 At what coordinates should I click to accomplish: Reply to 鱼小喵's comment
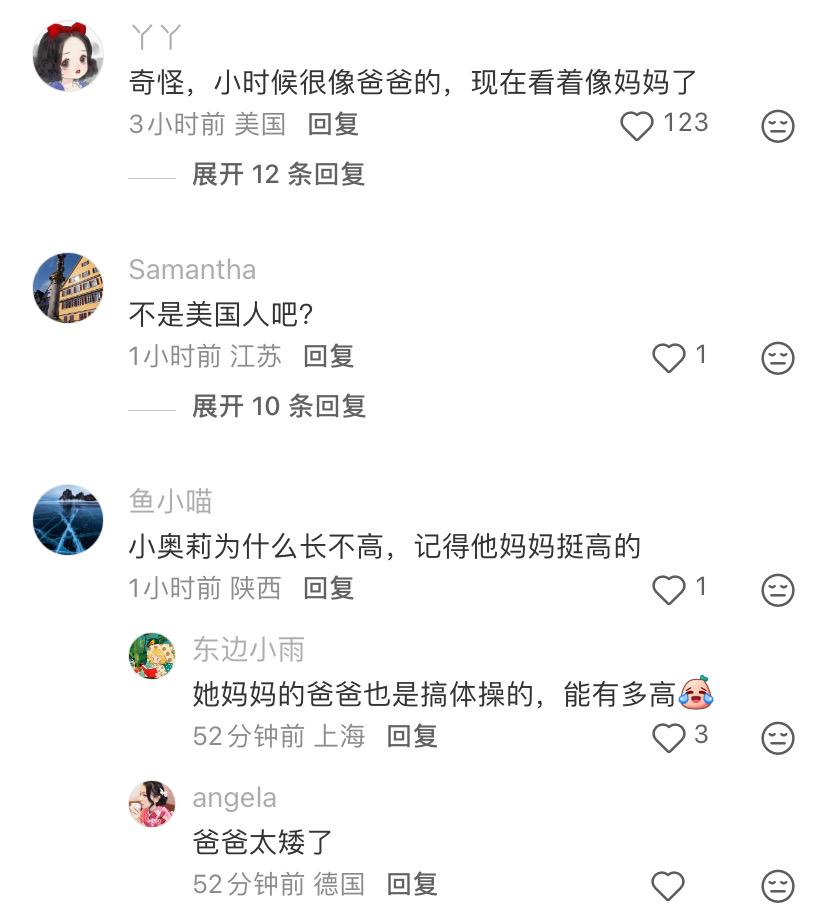coord(329,588)
